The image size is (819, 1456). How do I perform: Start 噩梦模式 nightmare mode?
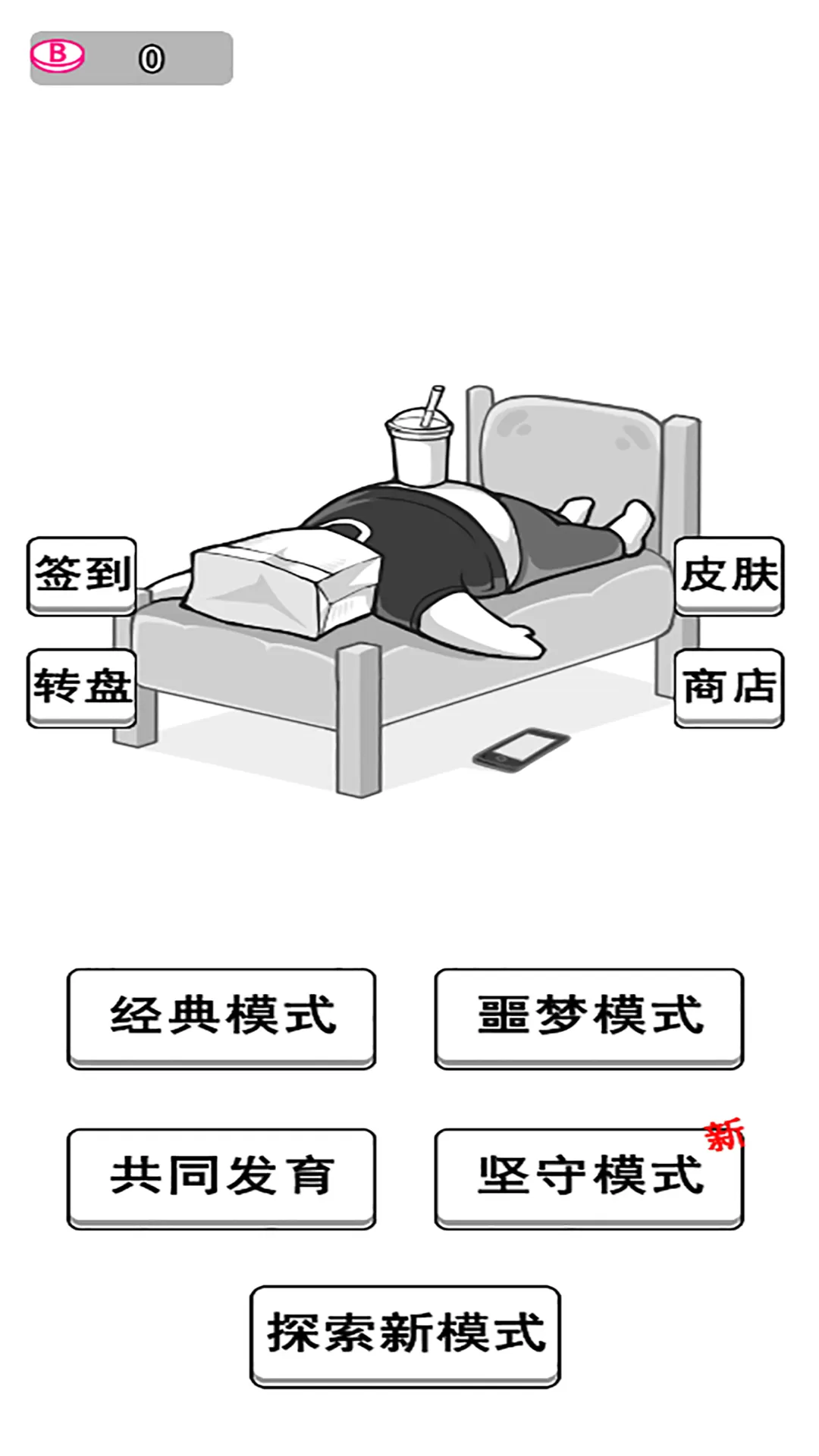[589, 1016]
